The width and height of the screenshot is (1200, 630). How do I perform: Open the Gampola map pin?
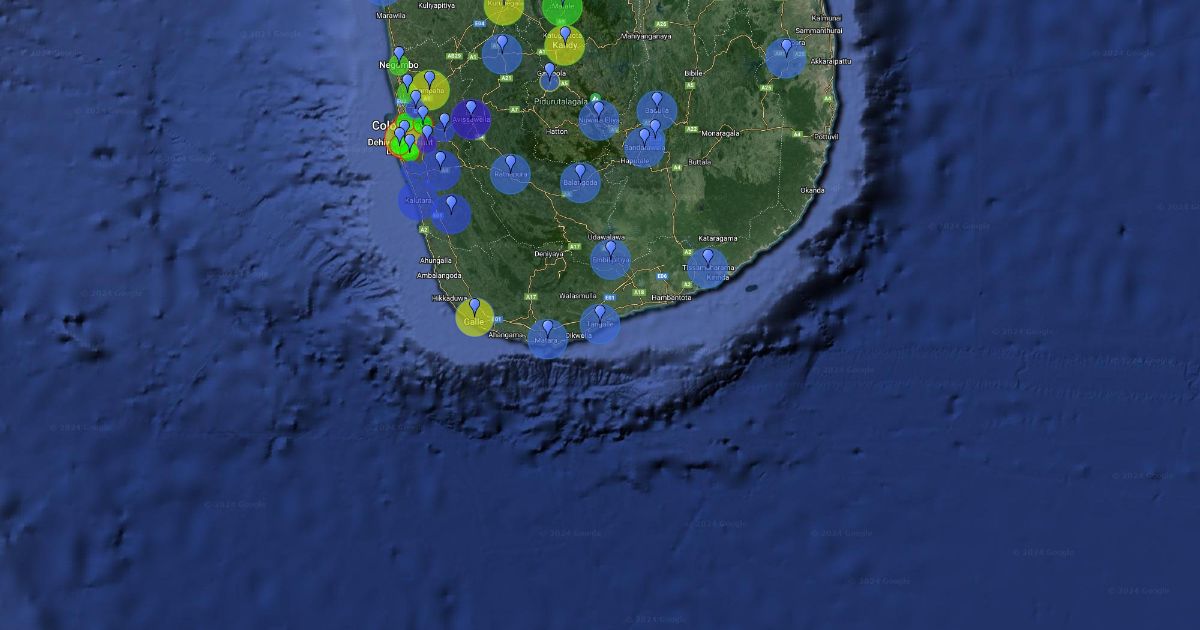549,72
